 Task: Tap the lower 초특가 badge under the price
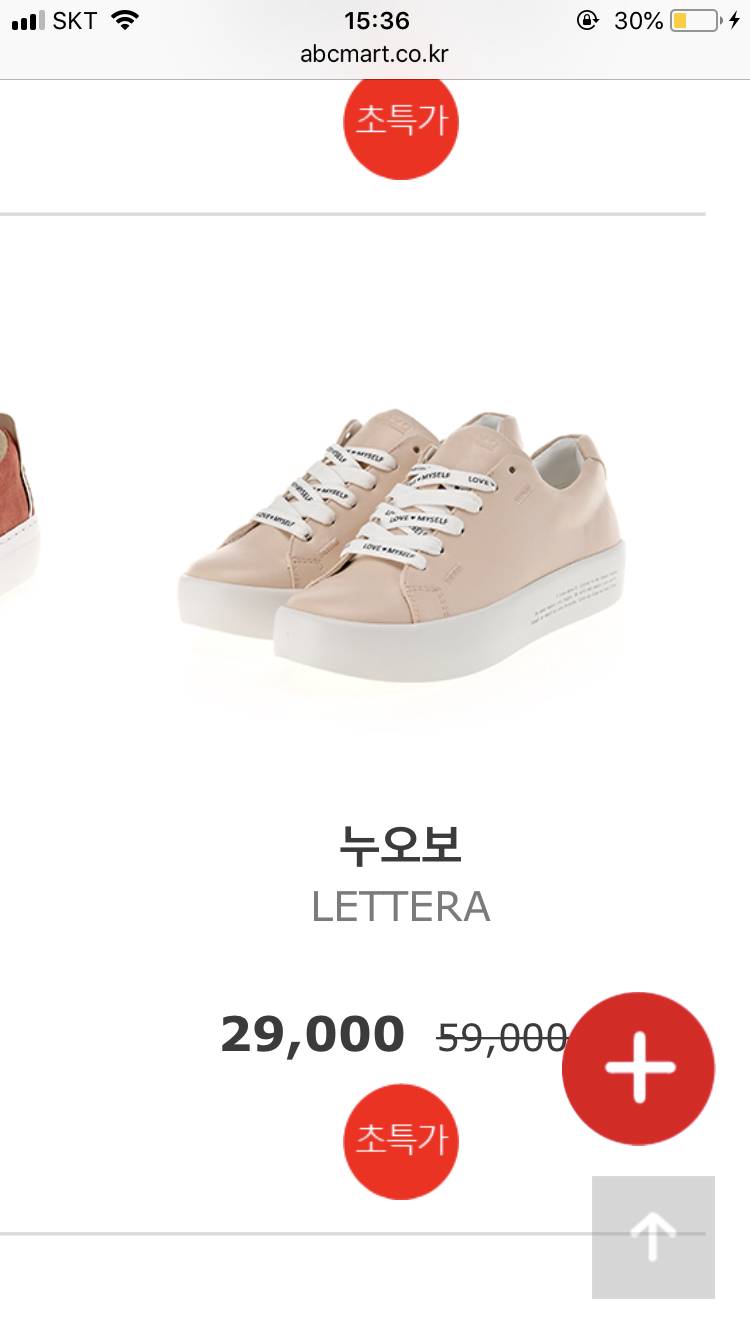pyautogui.click(x=401, y=1139)
